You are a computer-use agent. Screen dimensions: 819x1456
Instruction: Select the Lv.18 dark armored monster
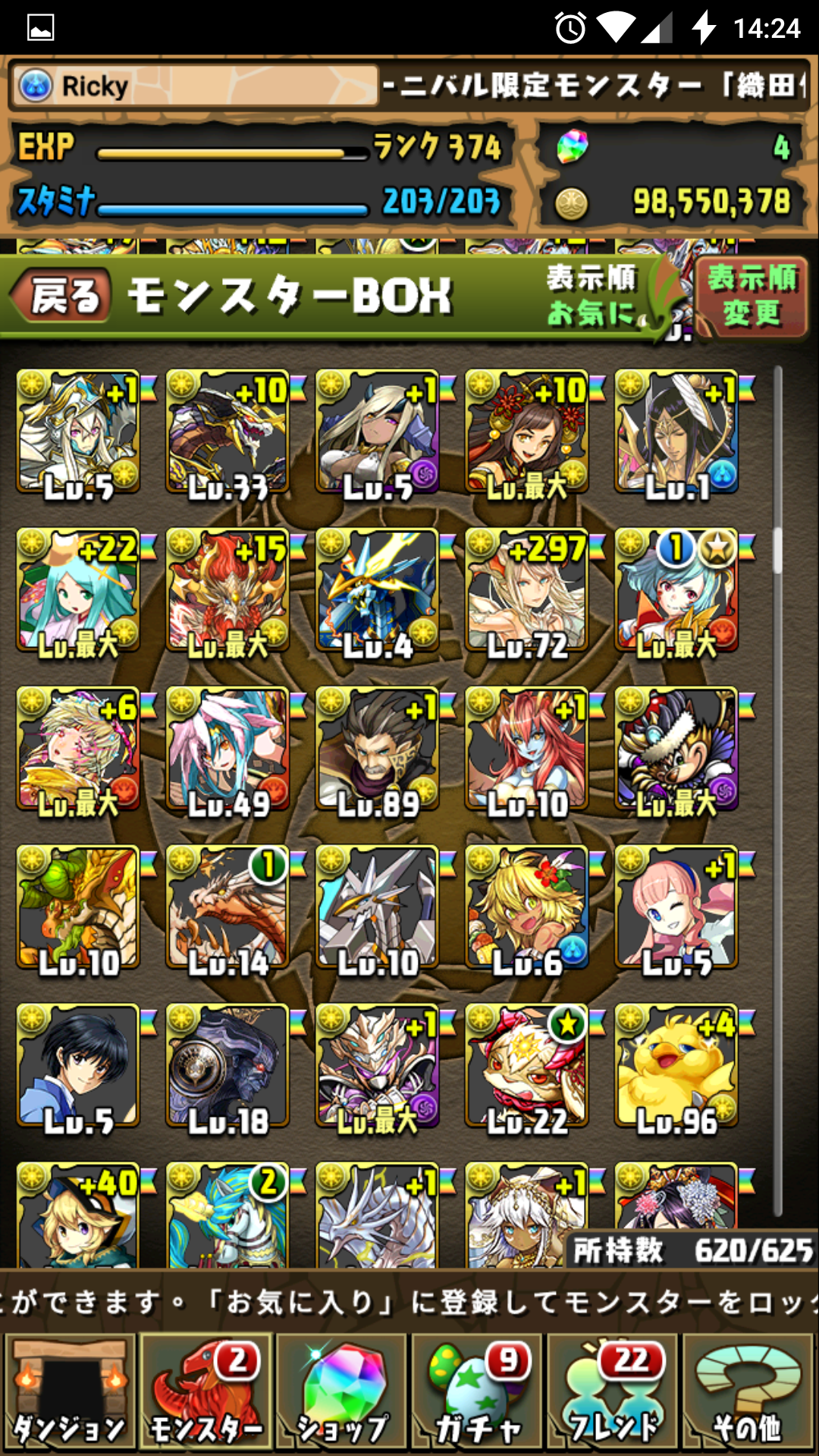coord(227,1066)
